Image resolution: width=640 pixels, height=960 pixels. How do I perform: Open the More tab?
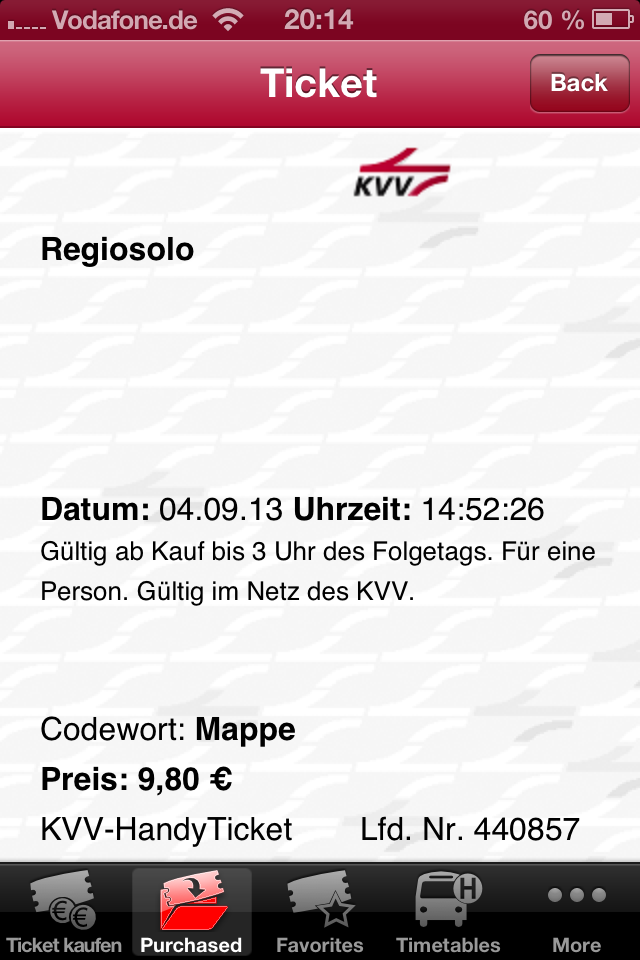[576, 912]
